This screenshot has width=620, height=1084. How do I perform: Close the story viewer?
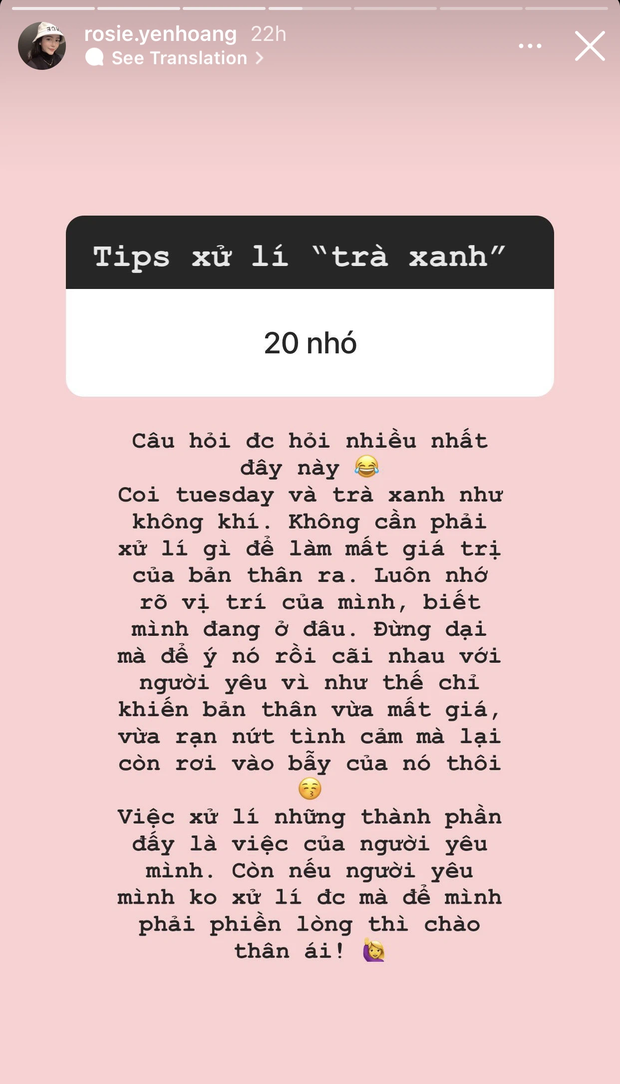pyautogui.click(x=589, y=45)
